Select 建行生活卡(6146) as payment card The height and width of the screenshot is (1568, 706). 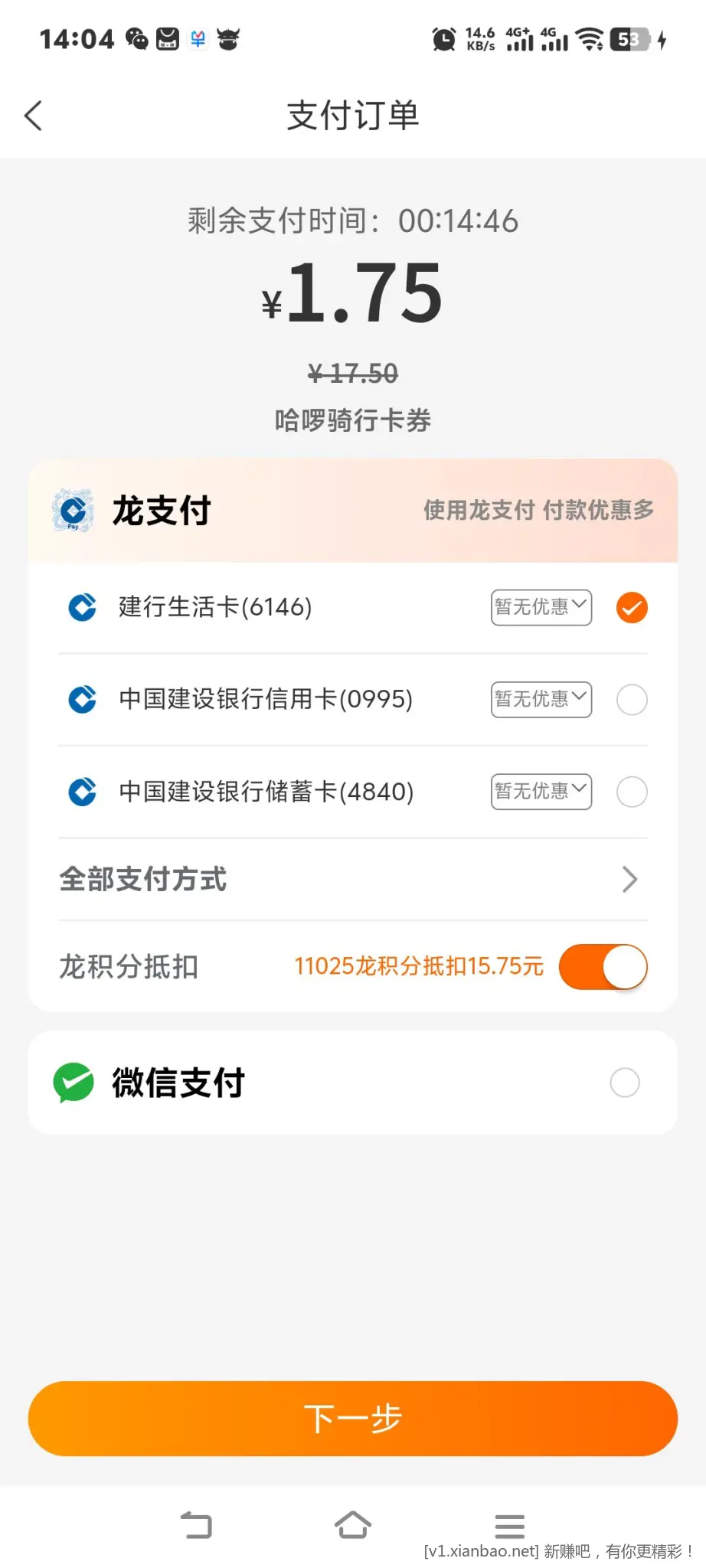[632, 608]
